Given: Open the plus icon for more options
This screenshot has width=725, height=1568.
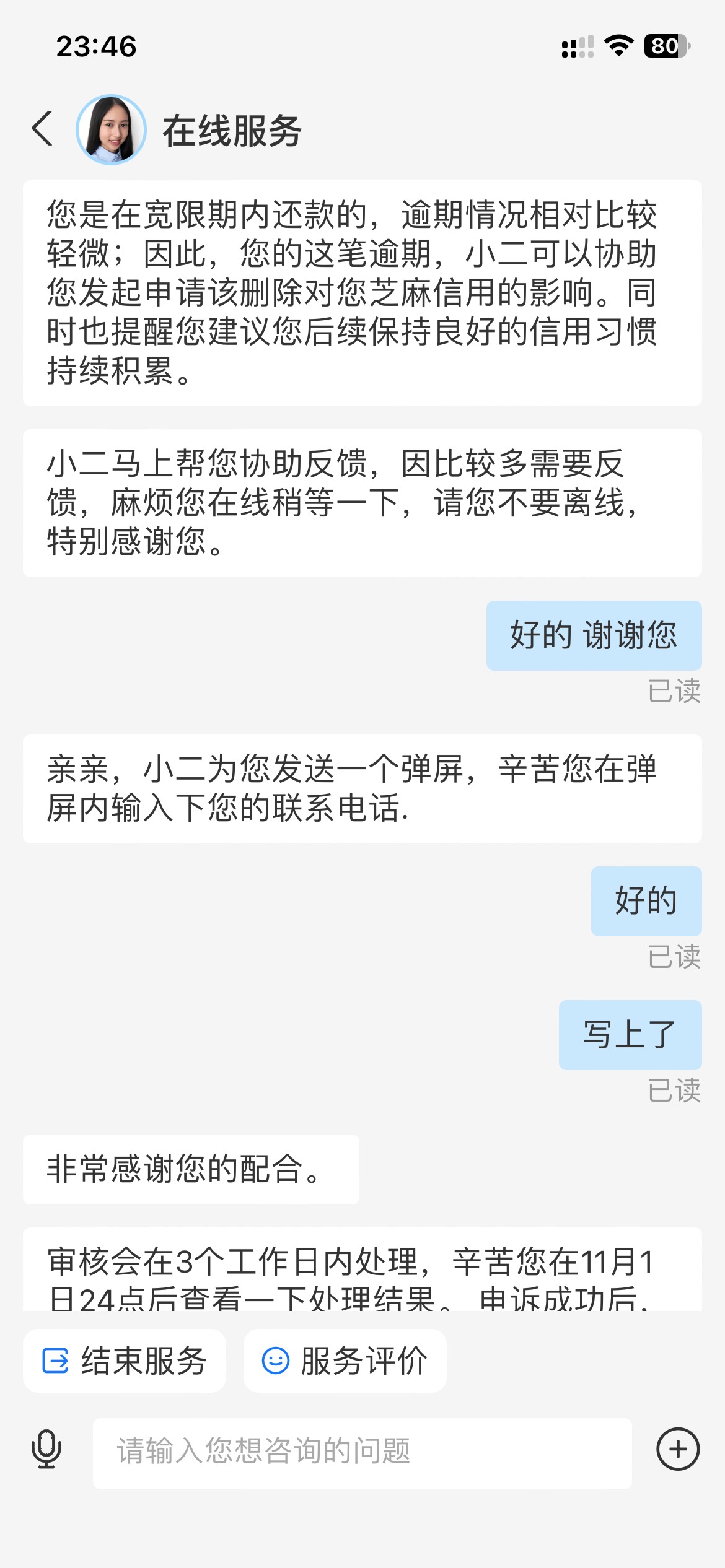Looking at the screenshot, I should (678, 1449).
